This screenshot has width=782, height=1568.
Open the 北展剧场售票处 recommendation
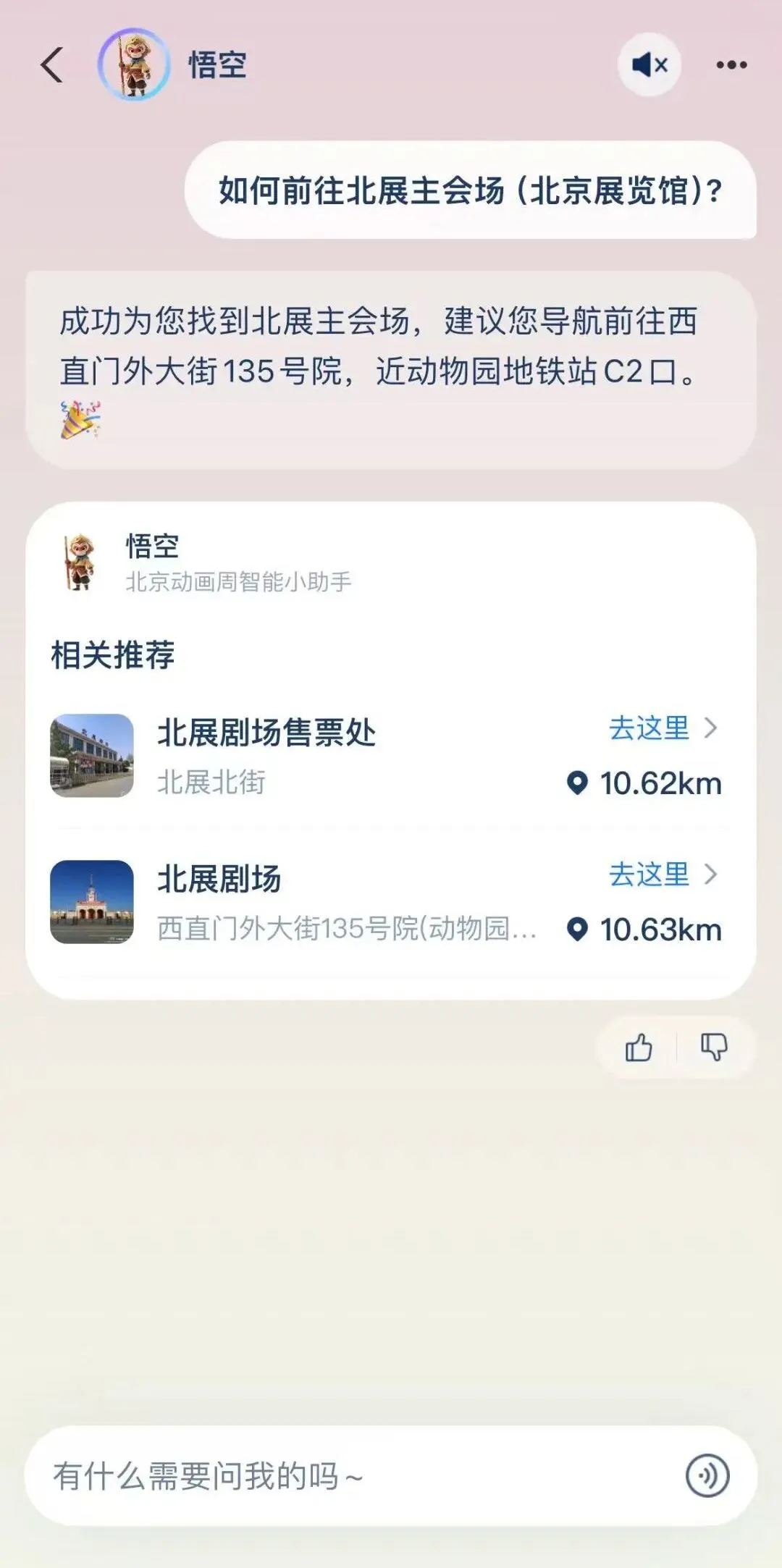(x=391, y=756)
